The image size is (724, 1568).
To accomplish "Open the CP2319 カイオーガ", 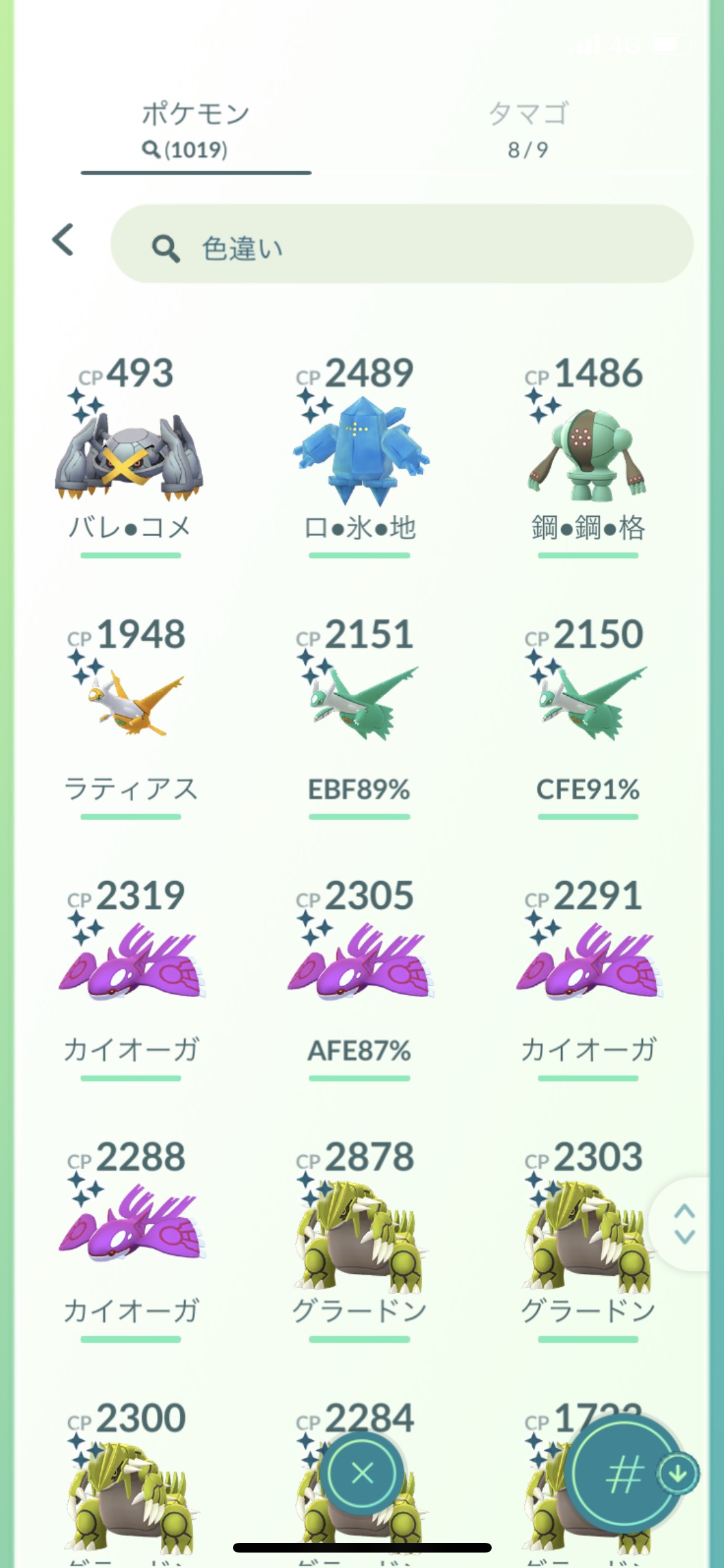I will (x=130, y=966).
